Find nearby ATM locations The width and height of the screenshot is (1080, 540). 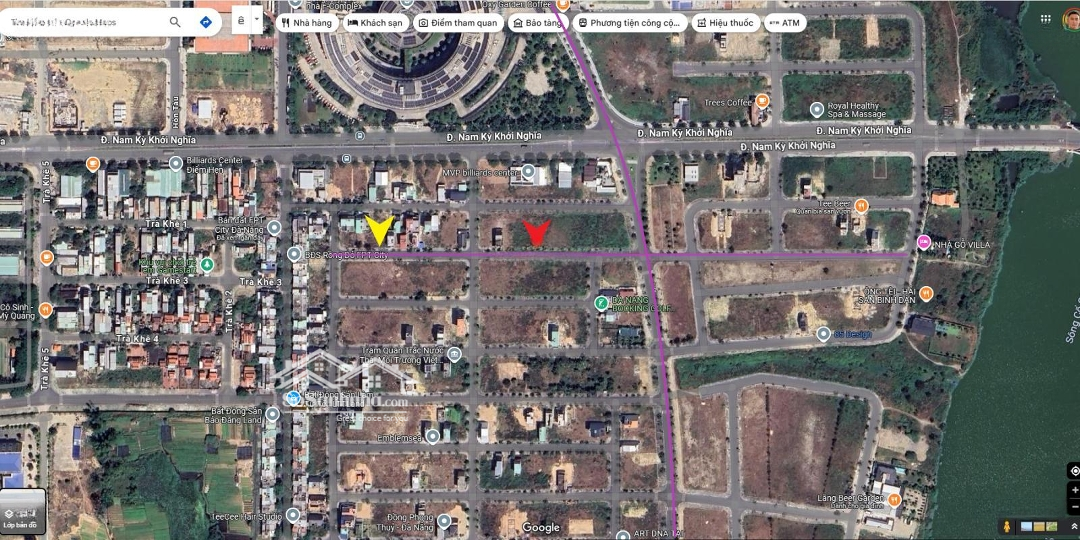785,22
